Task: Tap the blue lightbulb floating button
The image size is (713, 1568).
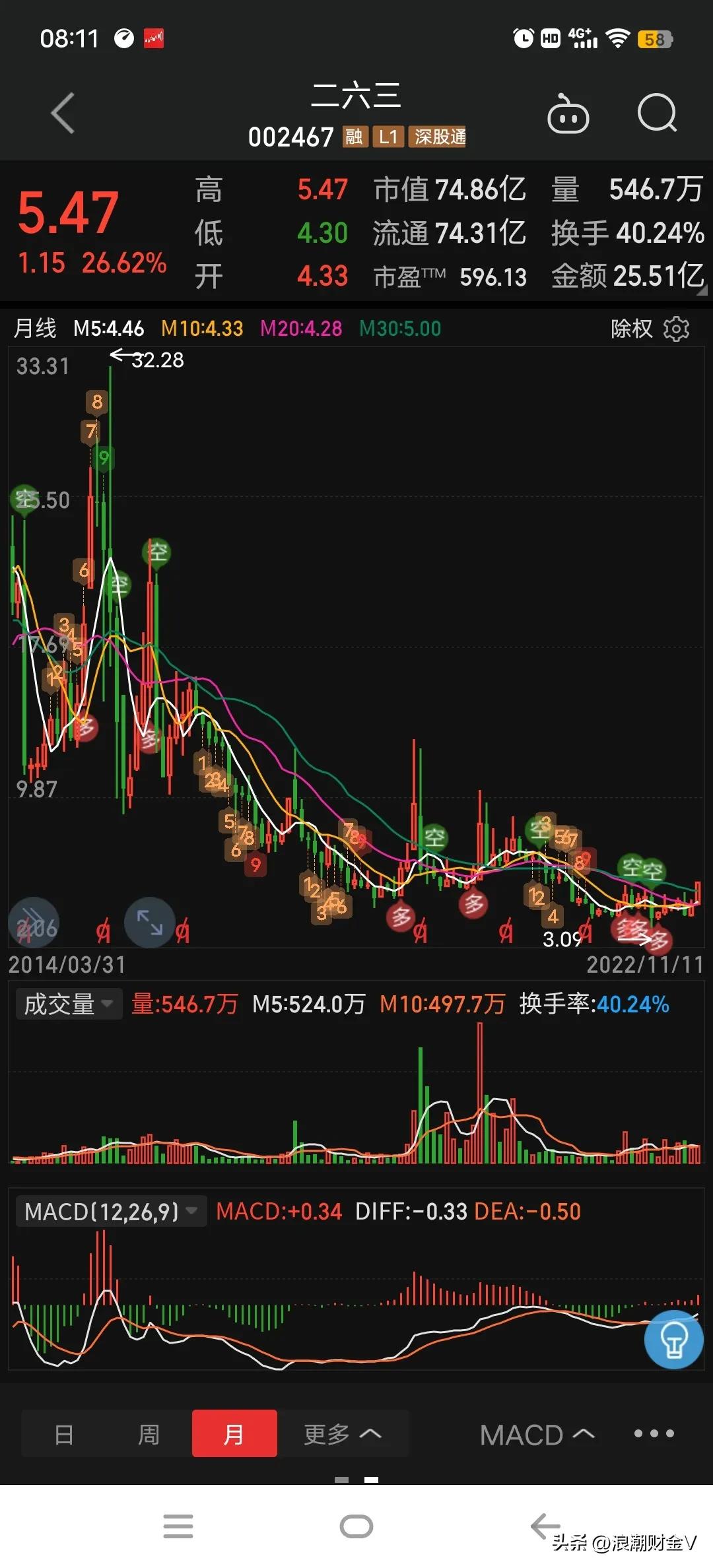Action: tap(673, 1340)
